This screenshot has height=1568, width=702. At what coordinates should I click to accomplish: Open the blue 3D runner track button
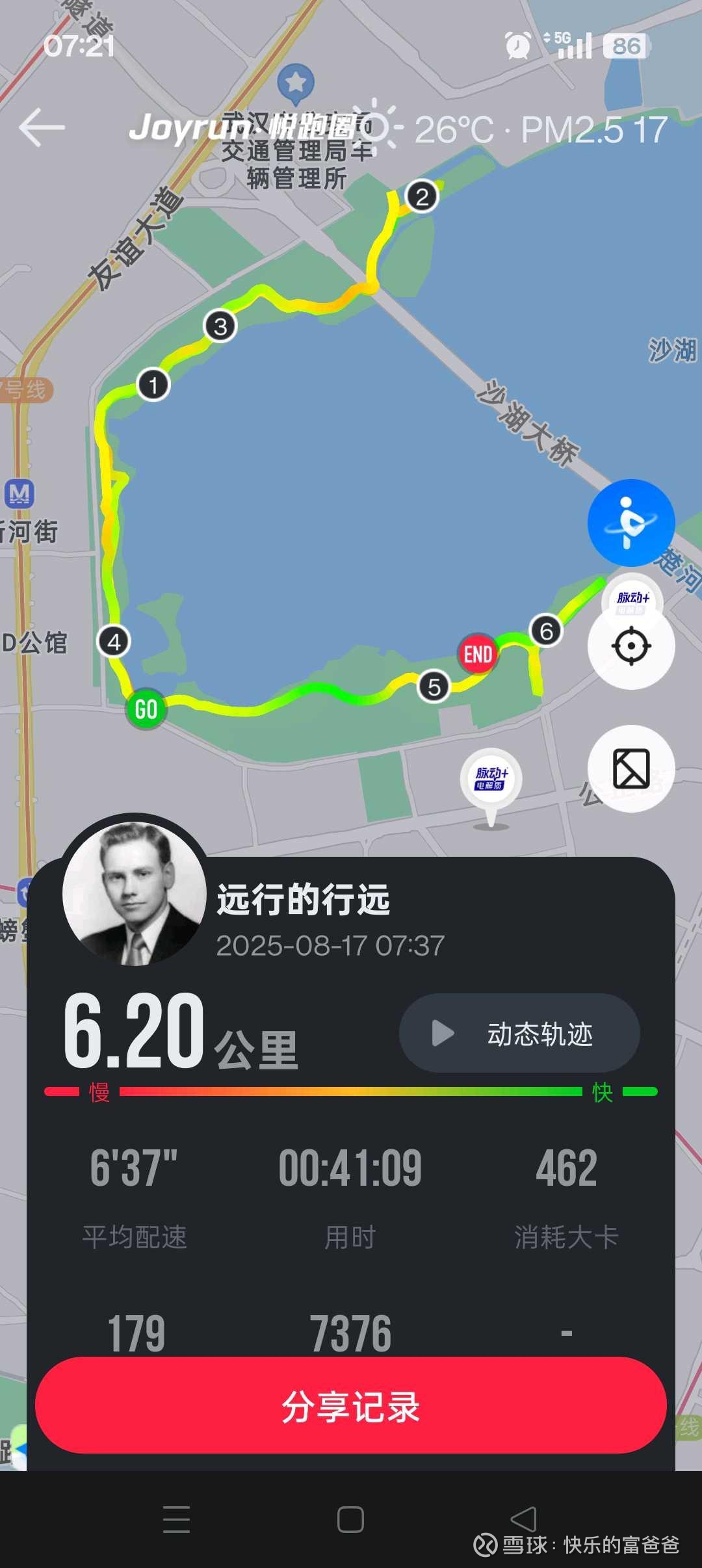coord(630,523)
